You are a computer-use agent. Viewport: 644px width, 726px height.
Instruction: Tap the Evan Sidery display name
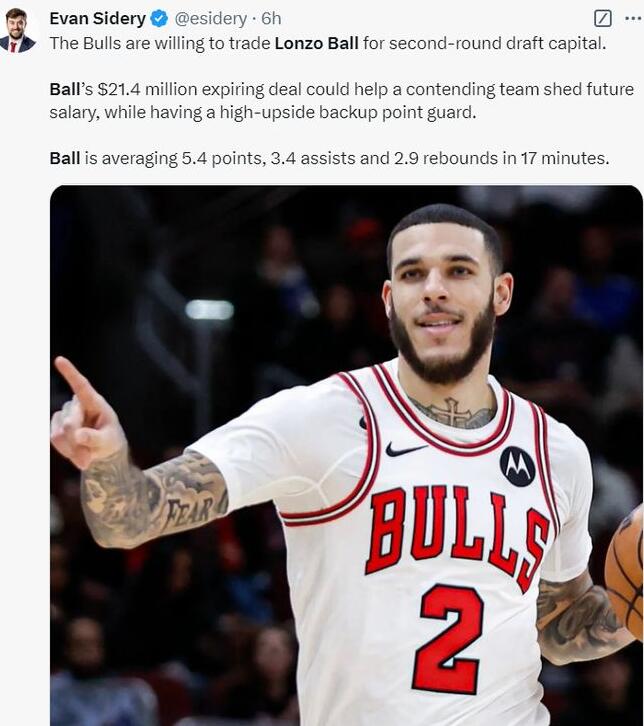coord(97,19)
